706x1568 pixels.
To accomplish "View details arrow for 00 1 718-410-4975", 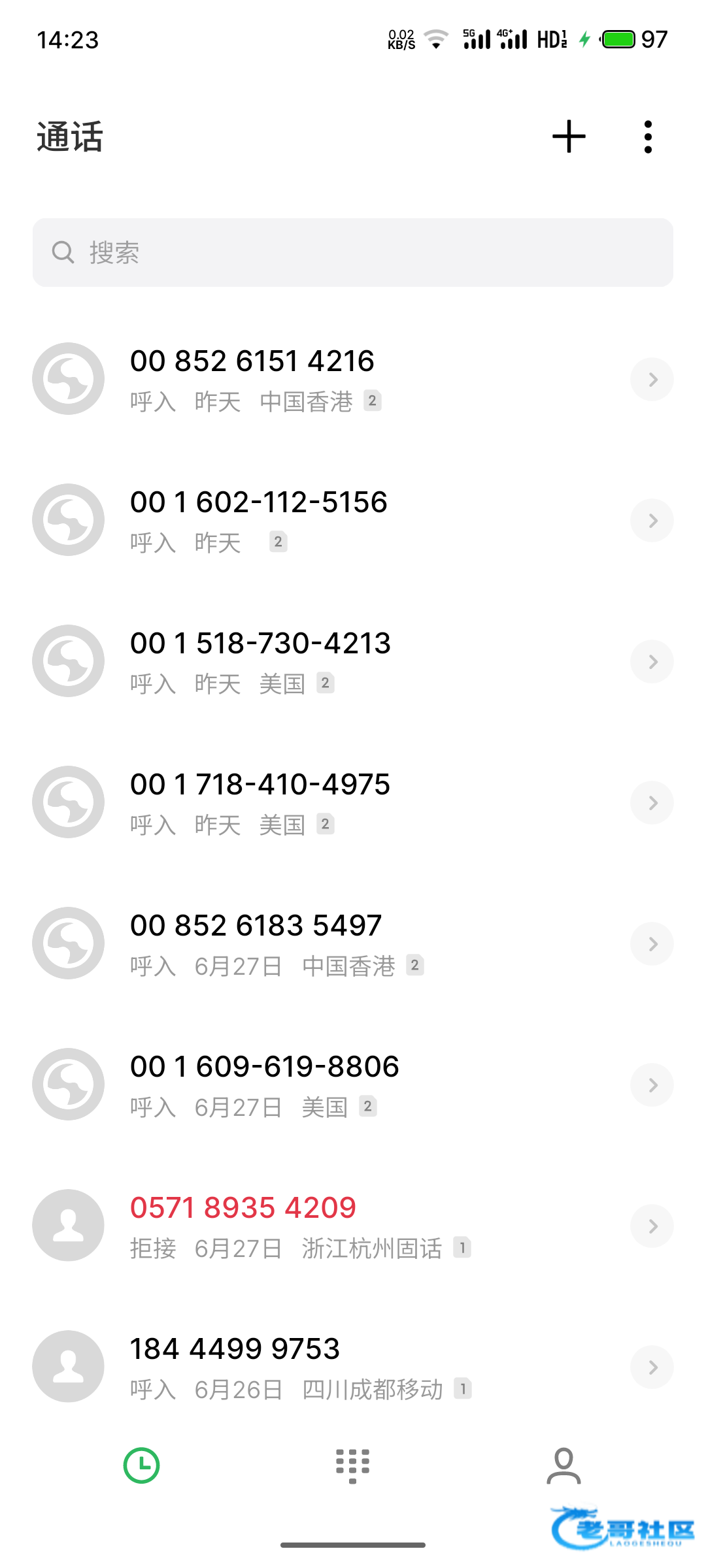I will [x=652, y=803].
